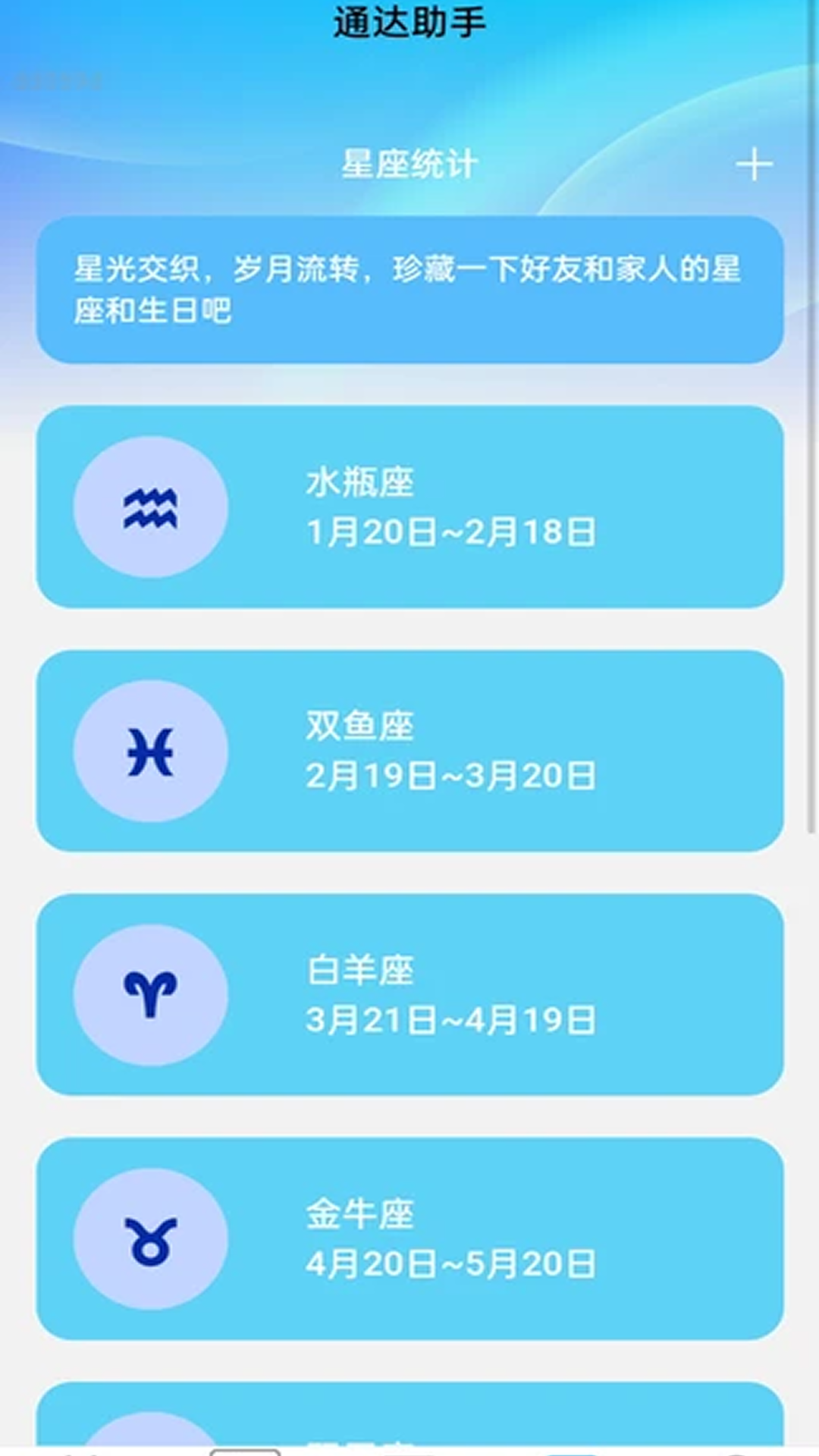Tap the 3月21日~4月19日 date range text
Viewport: 819px width, 1456px height.
pos(450,1020)
